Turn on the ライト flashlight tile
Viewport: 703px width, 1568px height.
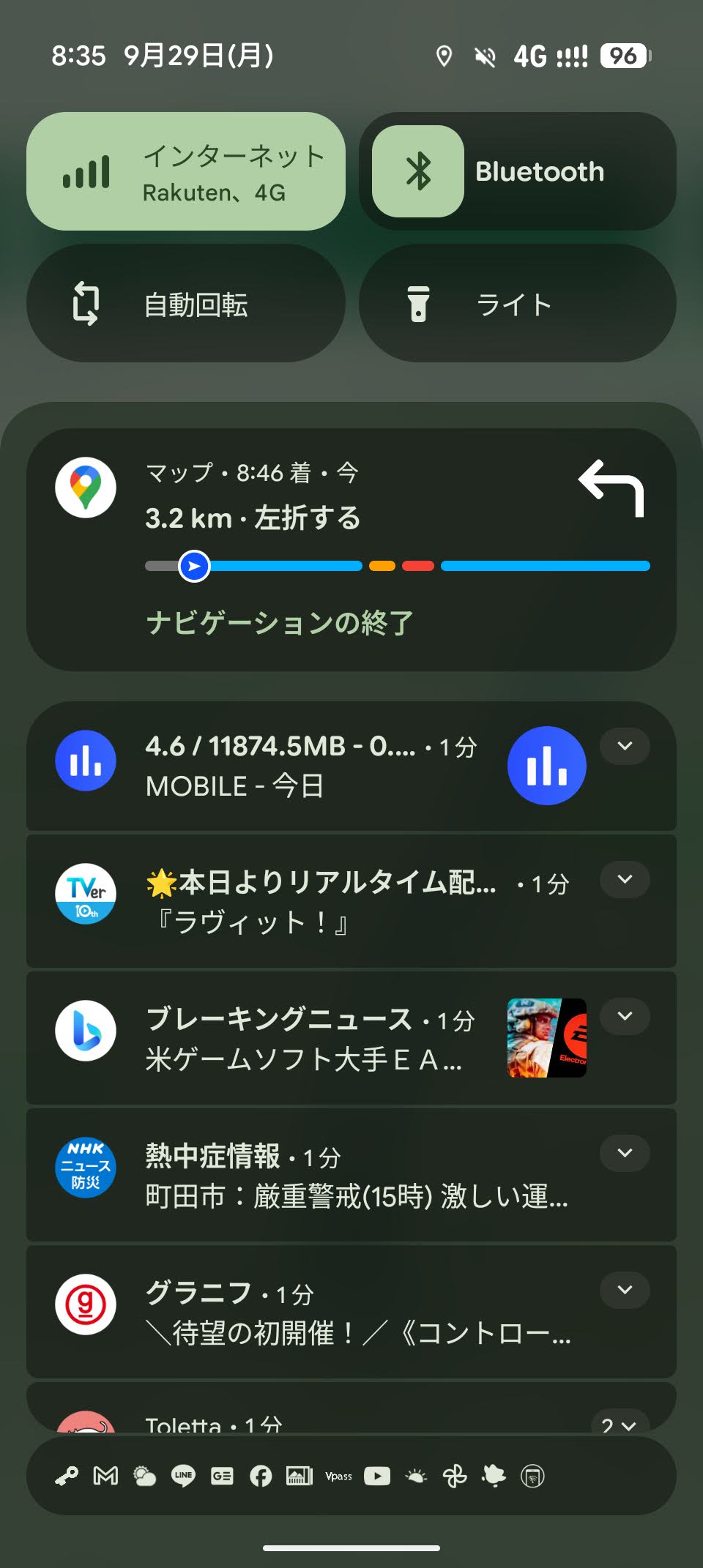(x=517, y=303)
